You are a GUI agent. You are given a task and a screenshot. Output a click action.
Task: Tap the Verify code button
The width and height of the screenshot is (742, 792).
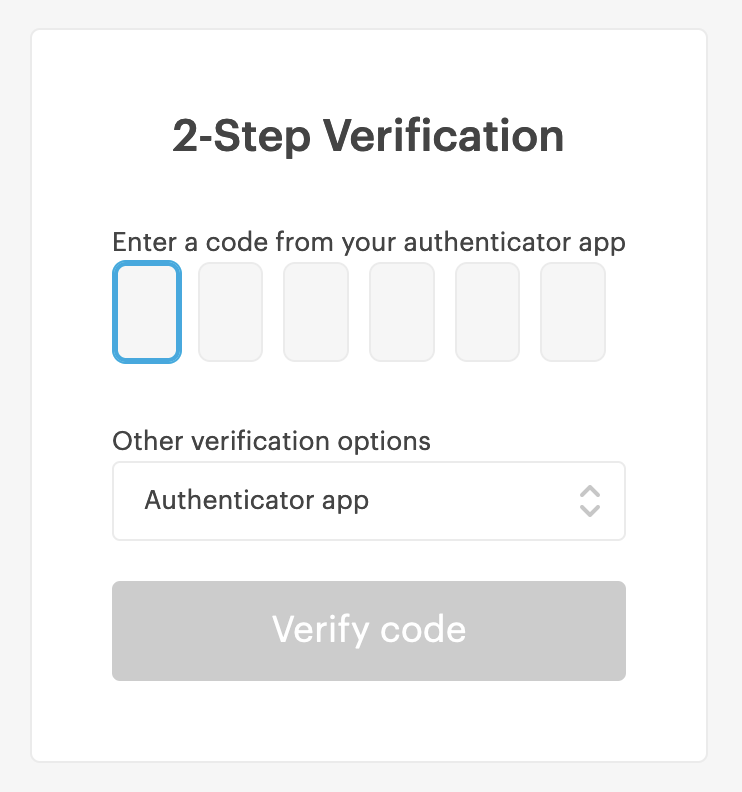coord(368,630)
